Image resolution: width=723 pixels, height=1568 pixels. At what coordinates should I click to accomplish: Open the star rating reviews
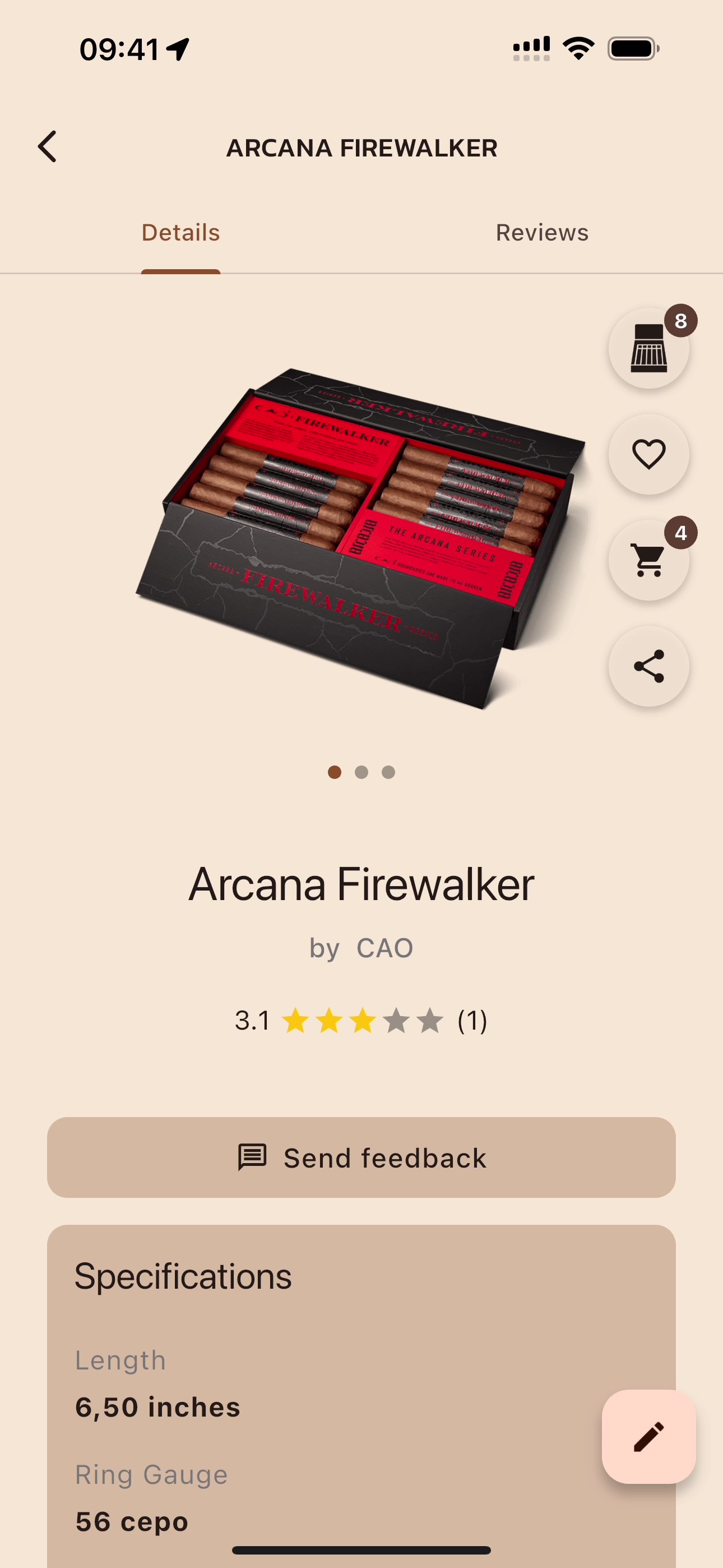pyautogui.click(x=361, y=1021)
